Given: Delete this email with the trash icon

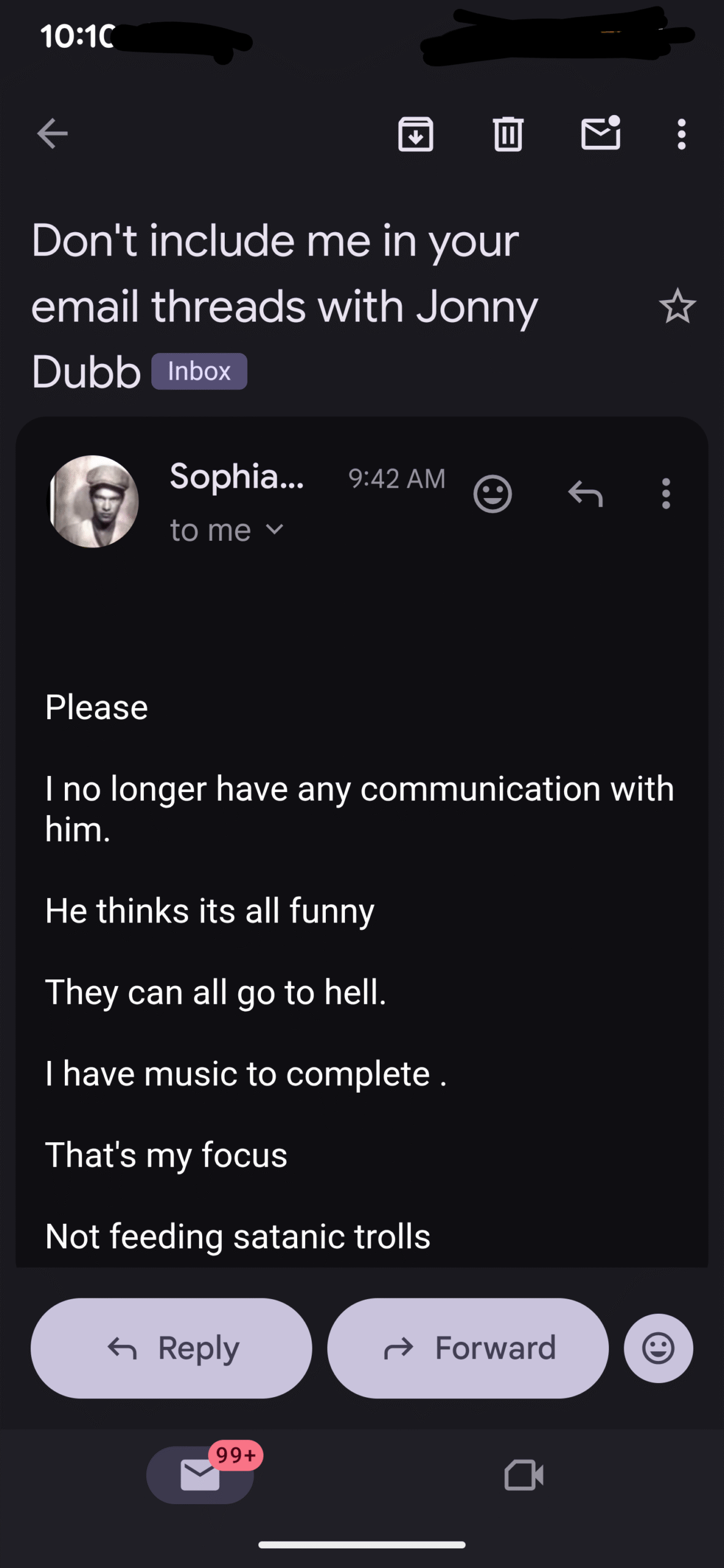Looking at the screenshot, I should coord(508,134).
